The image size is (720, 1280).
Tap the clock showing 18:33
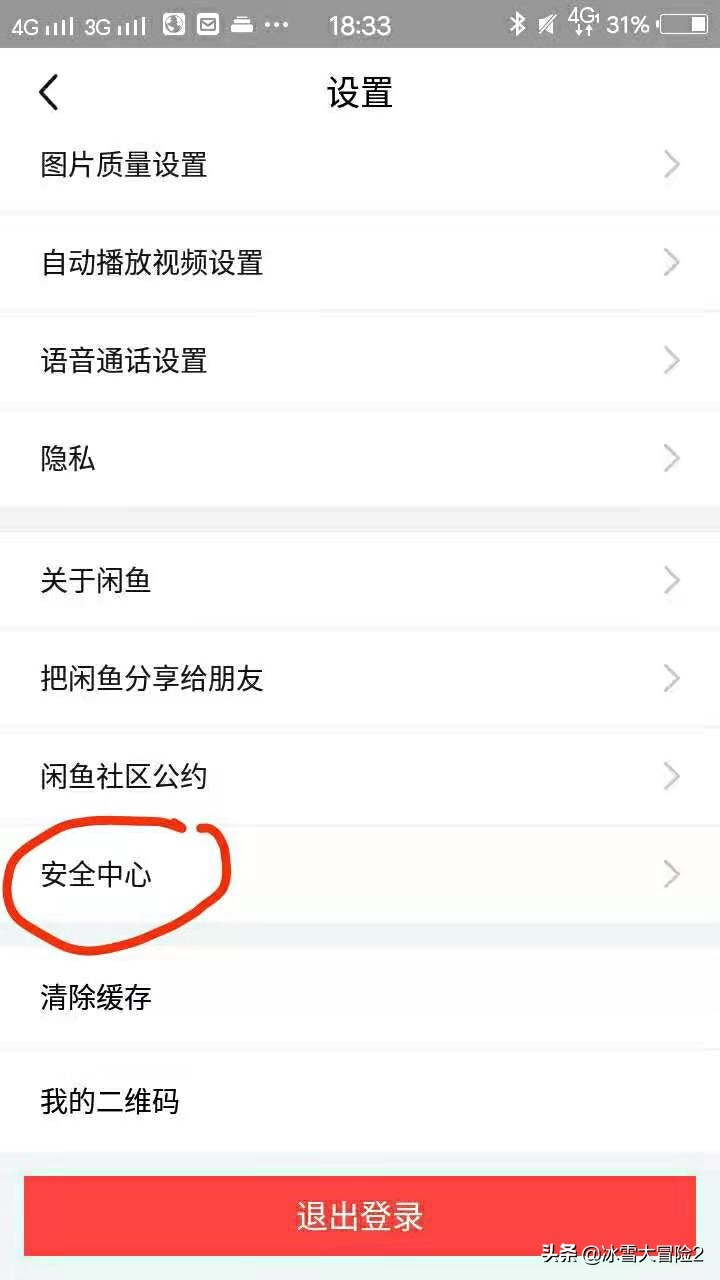click(x=361, y=24)
